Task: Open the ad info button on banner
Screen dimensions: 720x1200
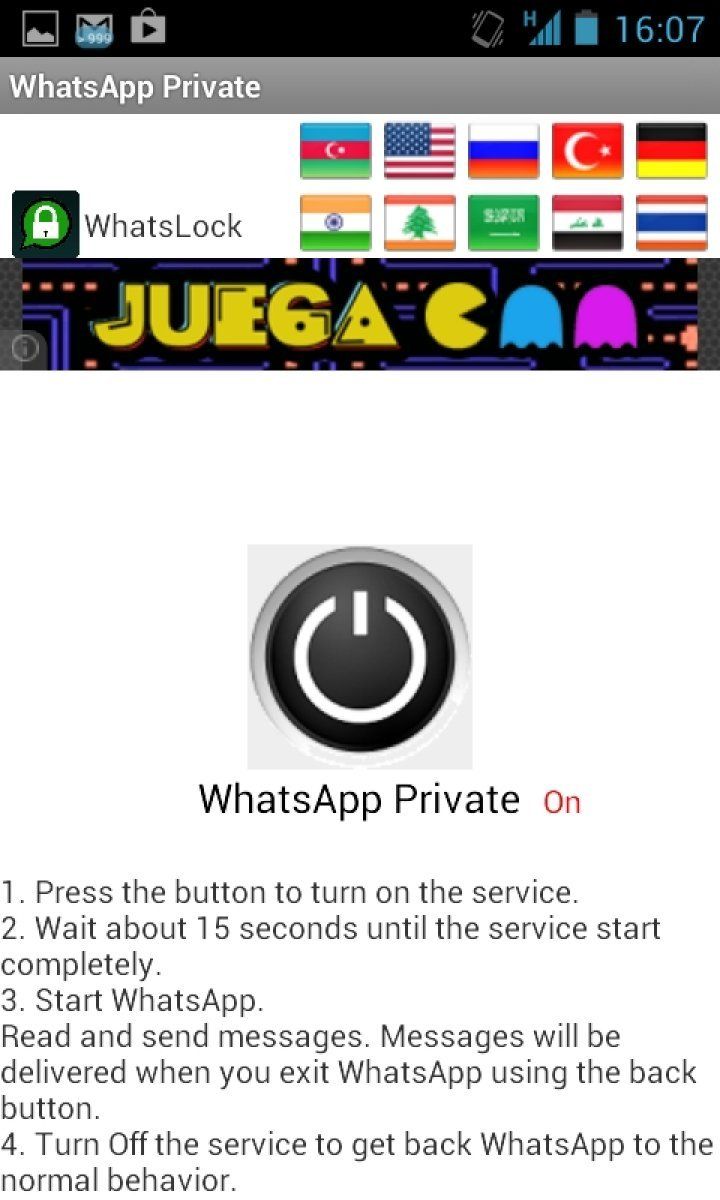Action: click(x=25, y=348)
